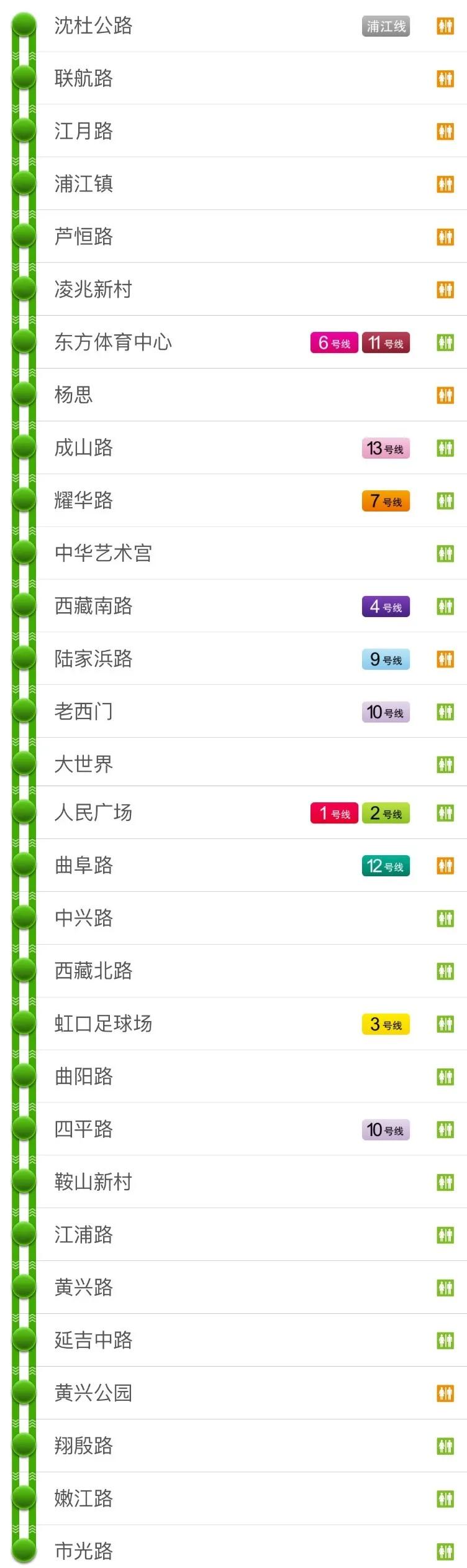Choose the 杨思 station row
467x1568 pixels.
[74, 395]
